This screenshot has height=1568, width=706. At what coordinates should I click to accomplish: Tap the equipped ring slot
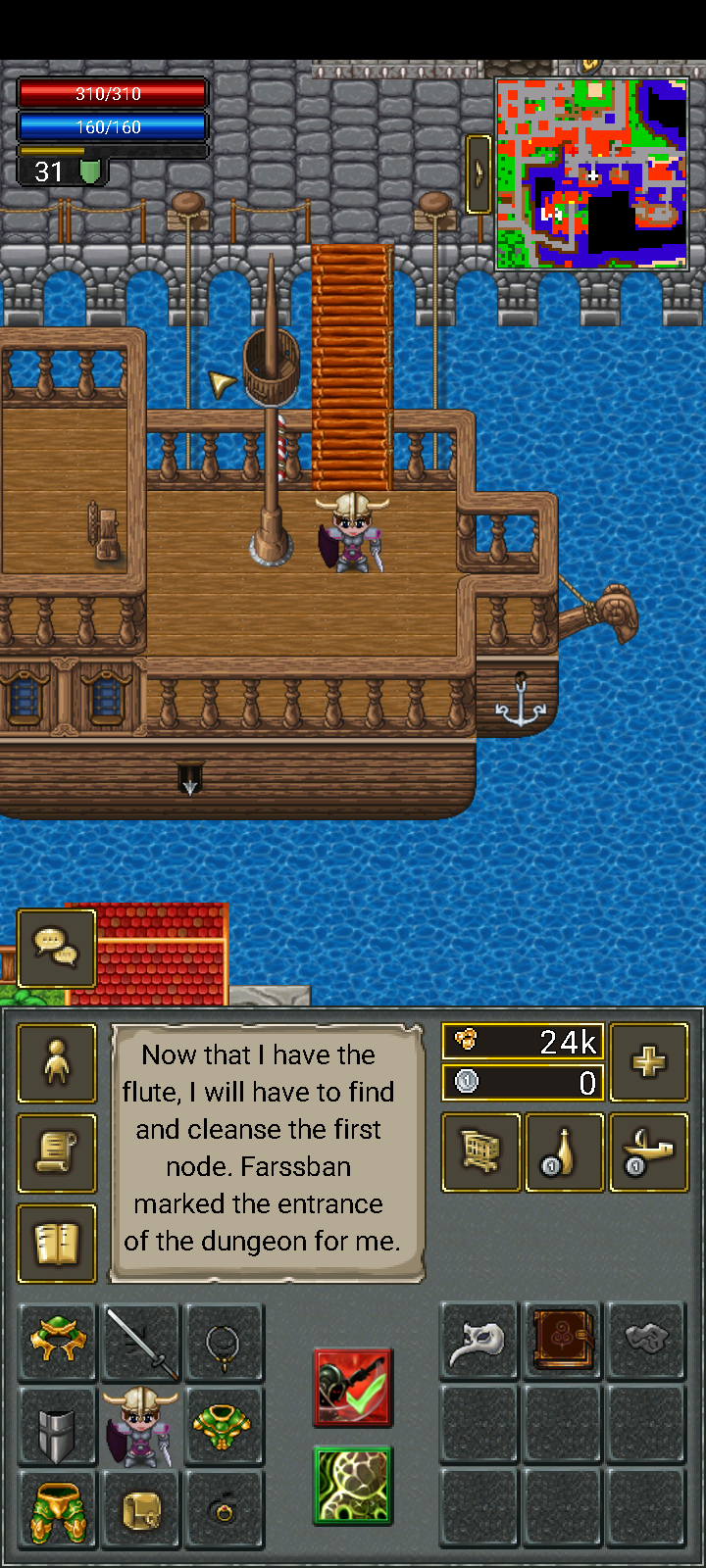tap(225, 1510)
